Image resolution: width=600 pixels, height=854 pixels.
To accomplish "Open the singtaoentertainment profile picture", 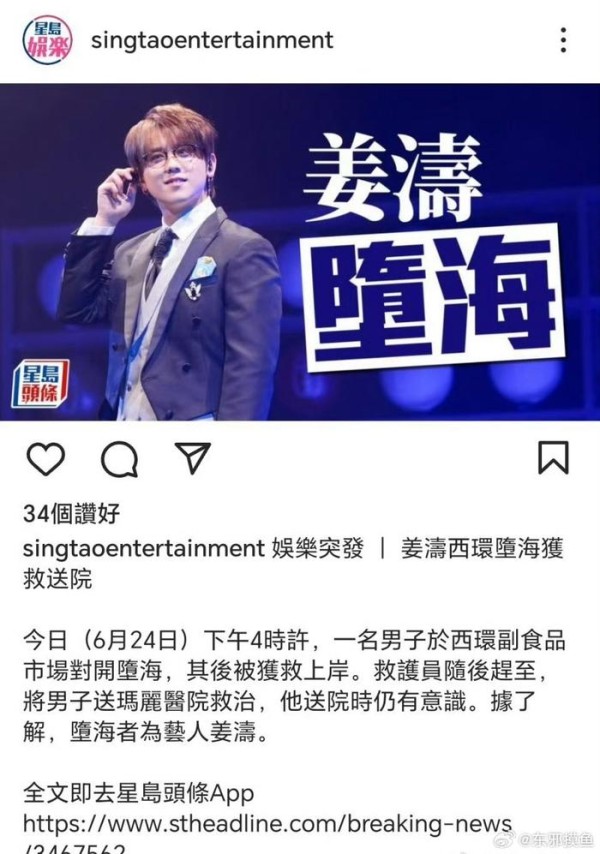I will [x=46, y=40].
